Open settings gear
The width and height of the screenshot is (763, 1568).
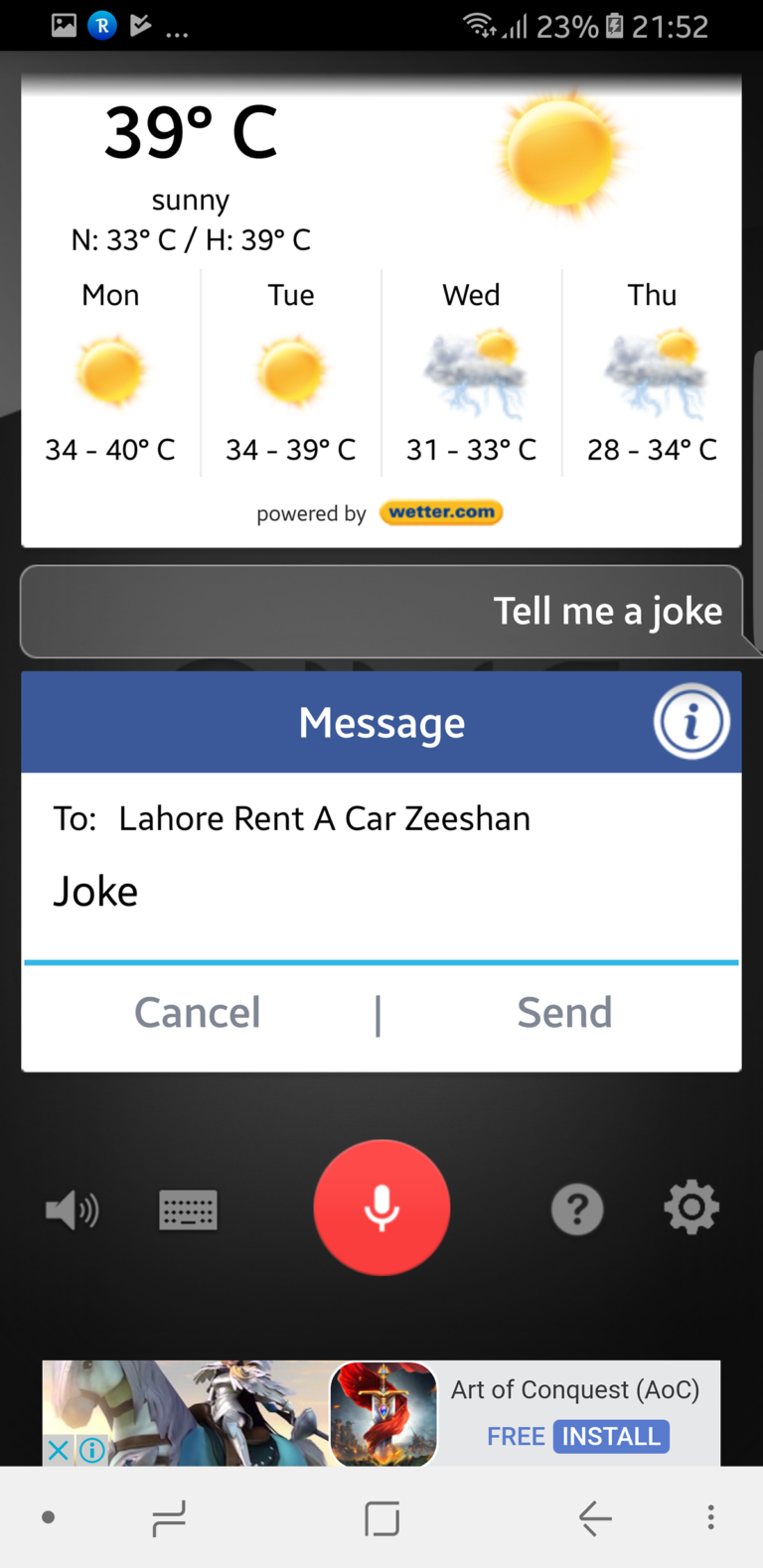pos(691,1208)
